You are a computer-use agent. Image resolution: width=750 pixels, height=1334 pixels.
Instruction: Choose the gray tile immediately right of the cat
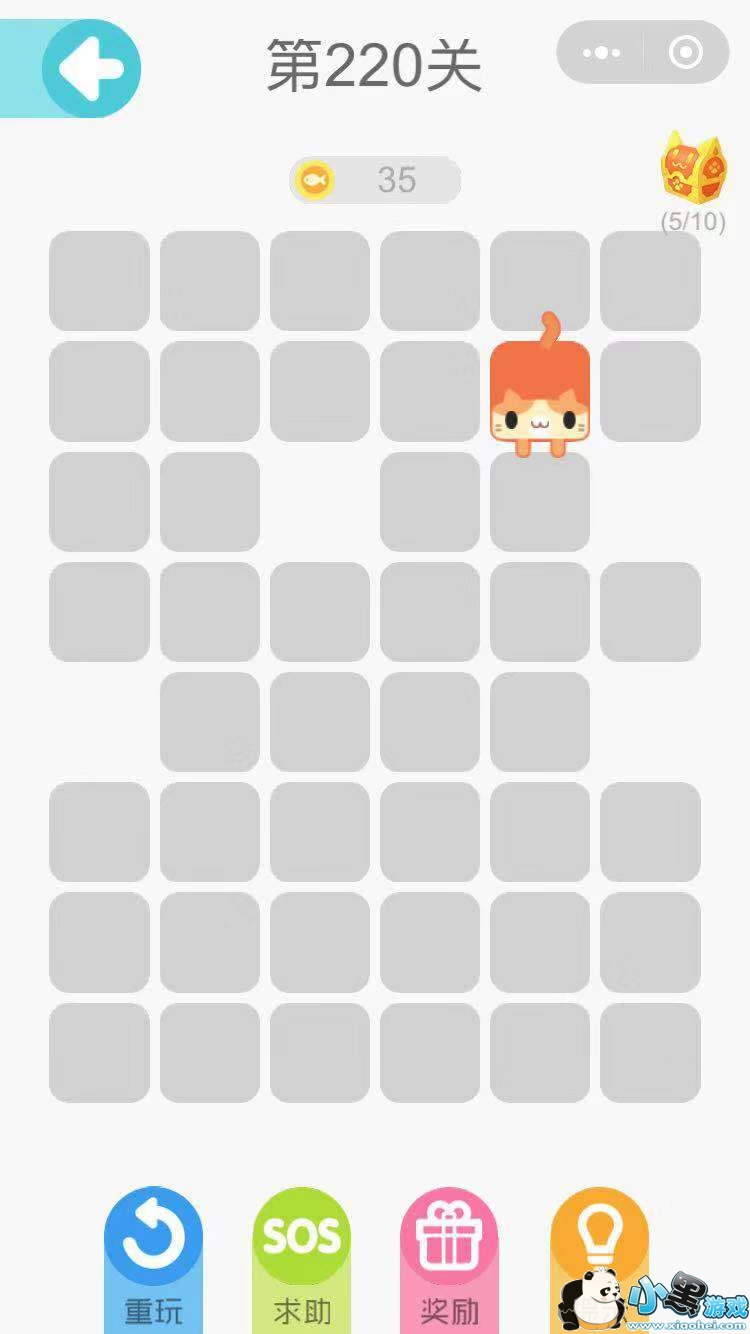[650, 391]
